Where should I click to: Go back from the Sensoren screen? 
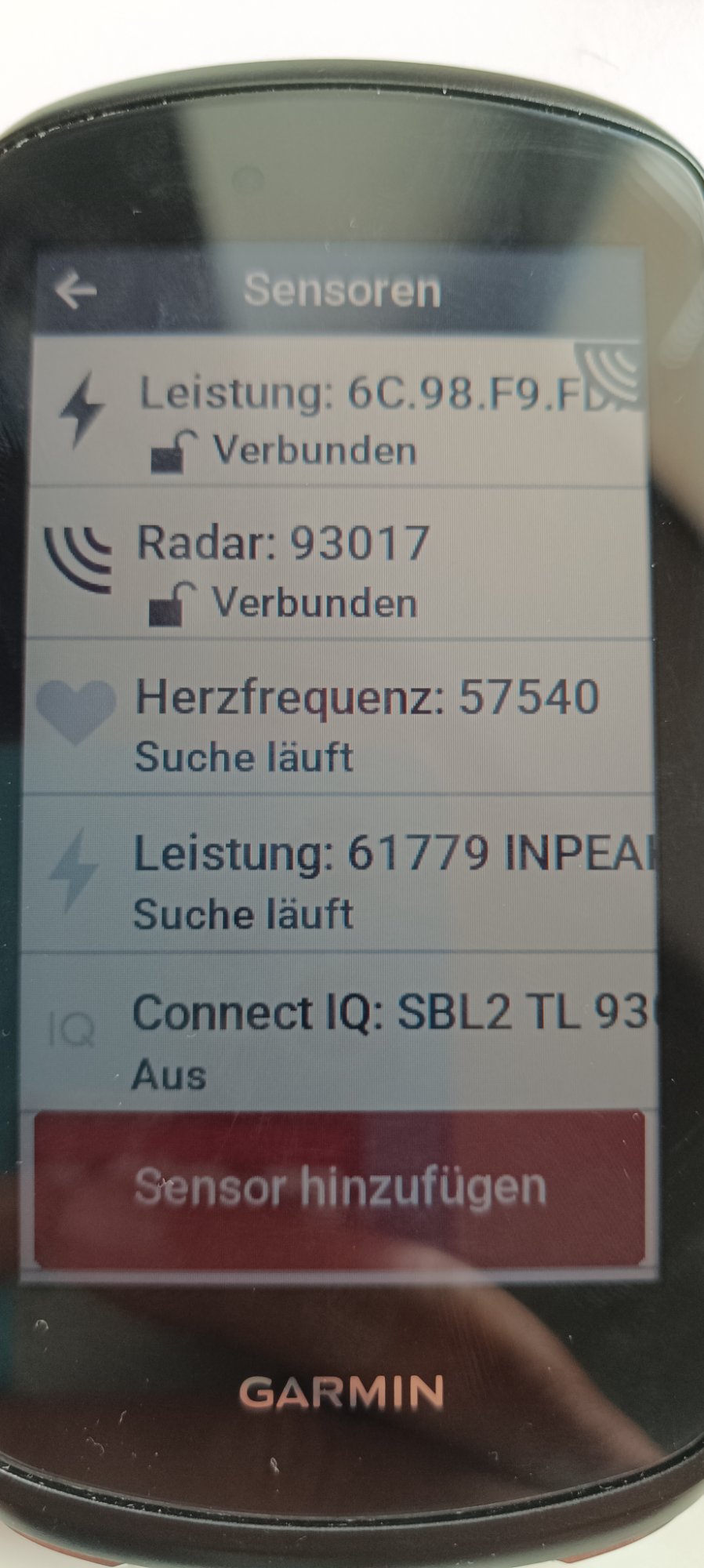[76, 291]
